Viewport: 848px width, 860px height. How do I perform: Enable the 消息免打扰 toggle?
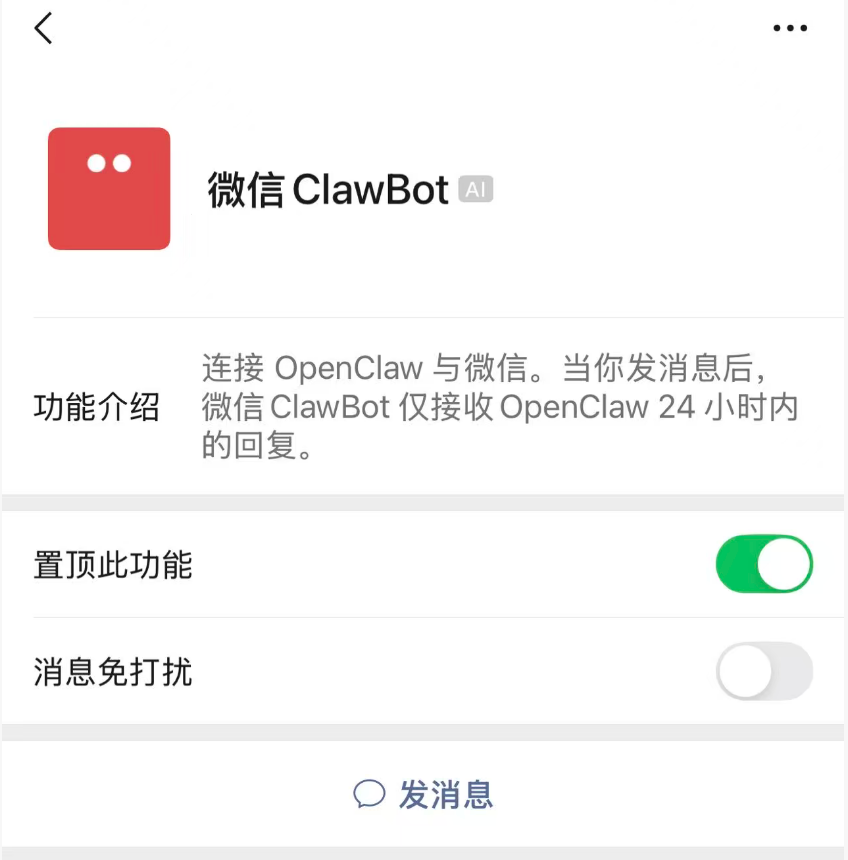click(764, 672)
